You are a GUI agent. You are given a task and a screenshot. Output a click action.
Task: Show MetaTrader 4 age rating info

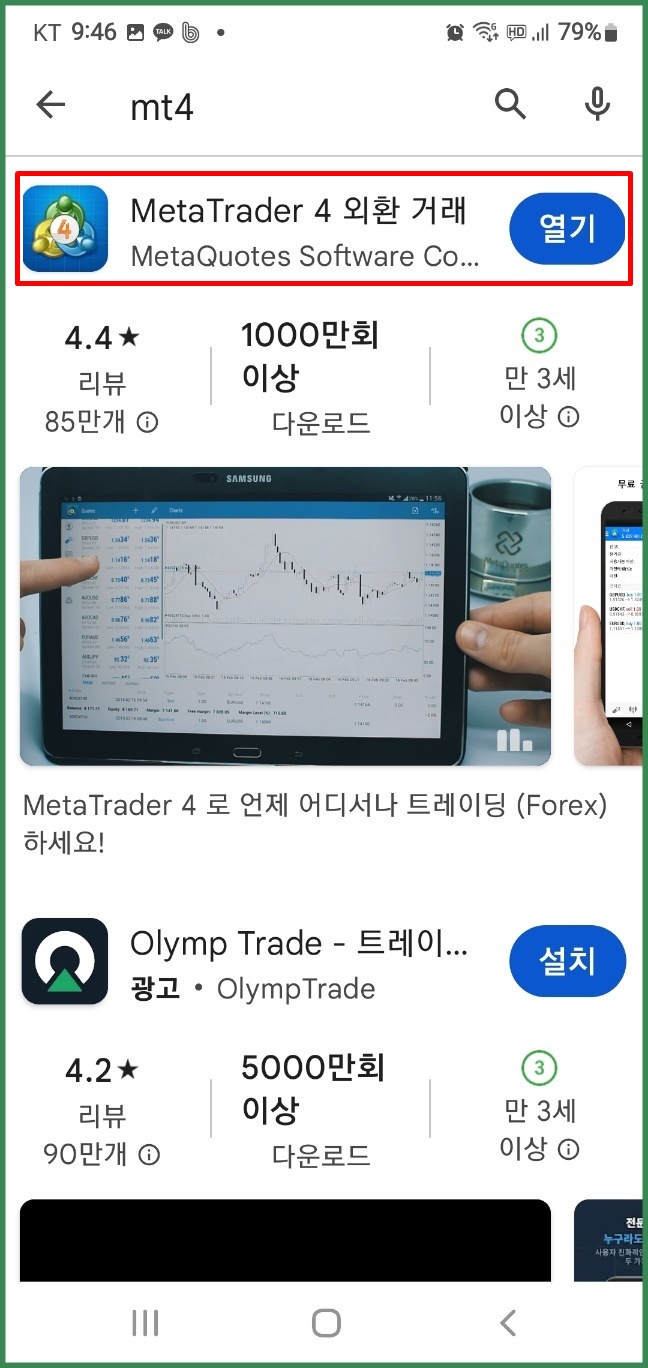[569, 417]
